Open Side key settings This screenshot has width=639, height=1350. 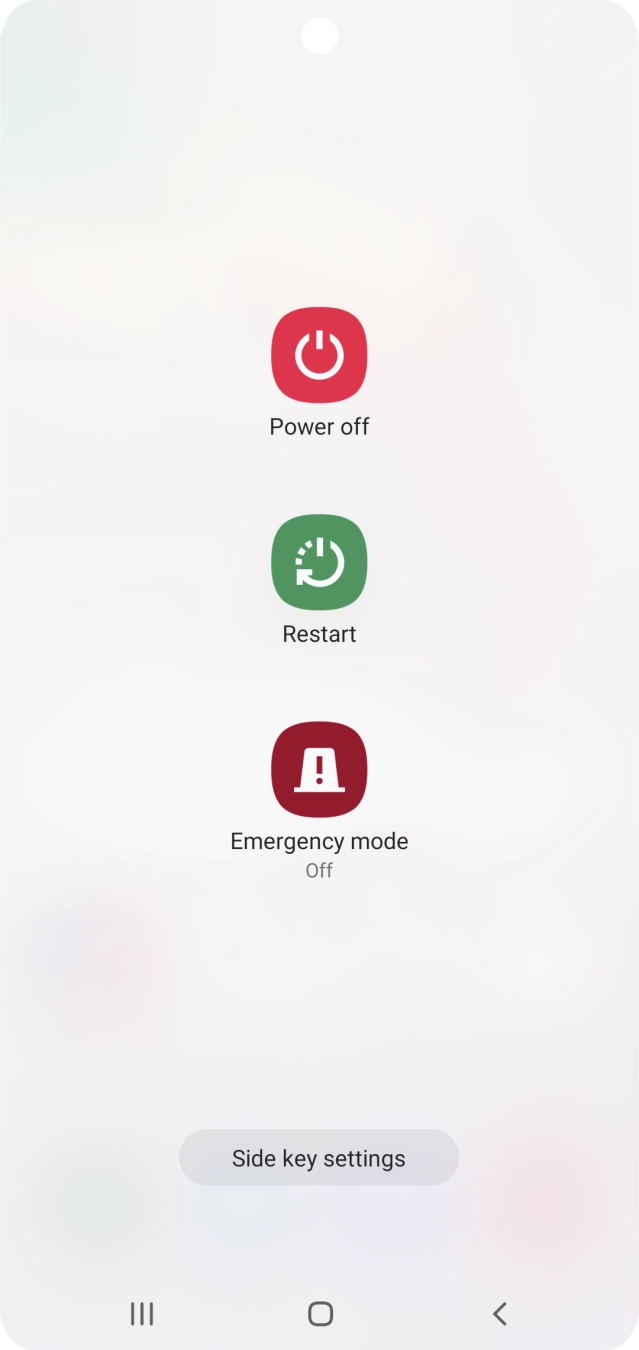(319, 1158)
